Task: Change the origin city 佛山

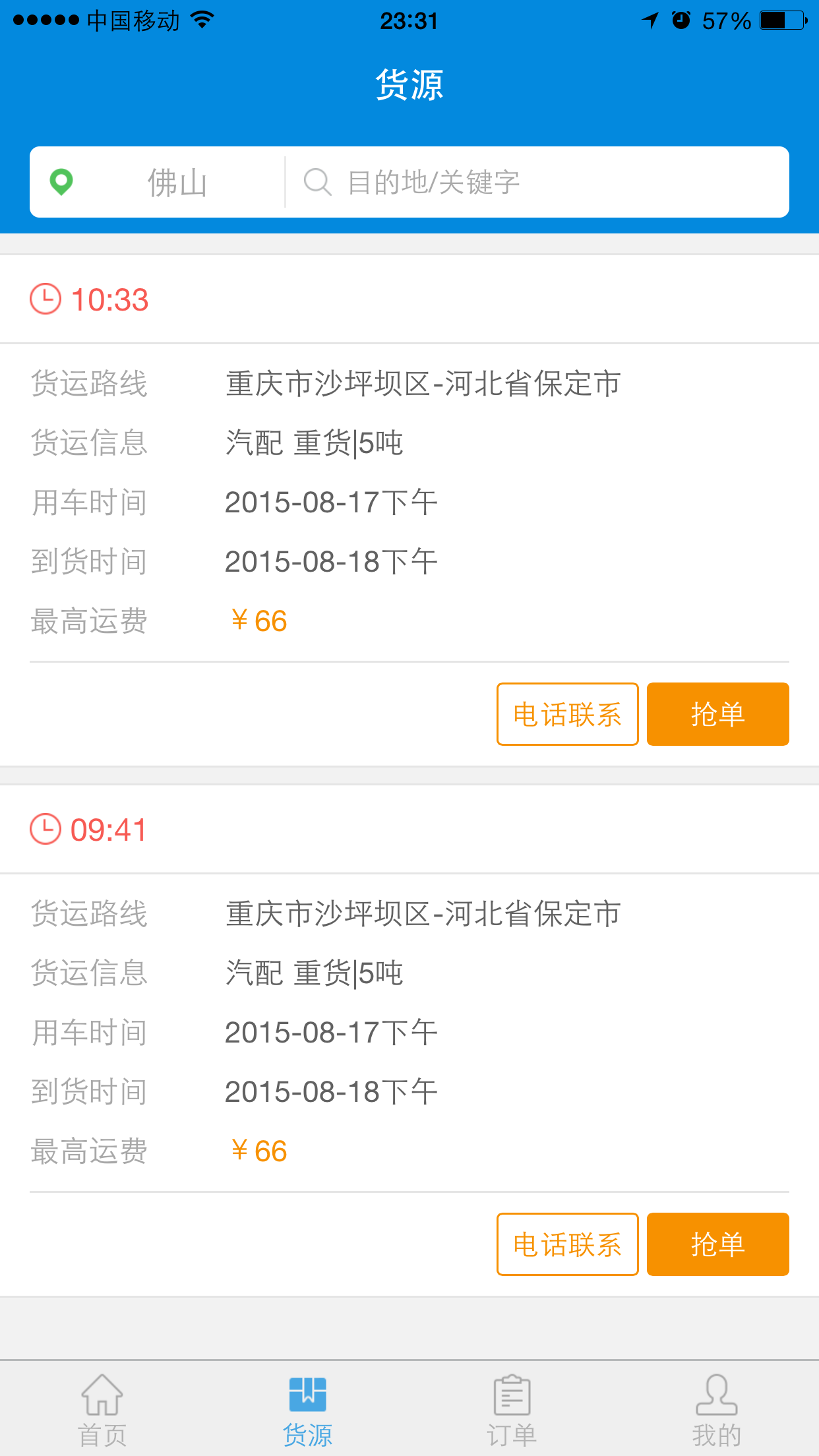Action: coord(158,182)
